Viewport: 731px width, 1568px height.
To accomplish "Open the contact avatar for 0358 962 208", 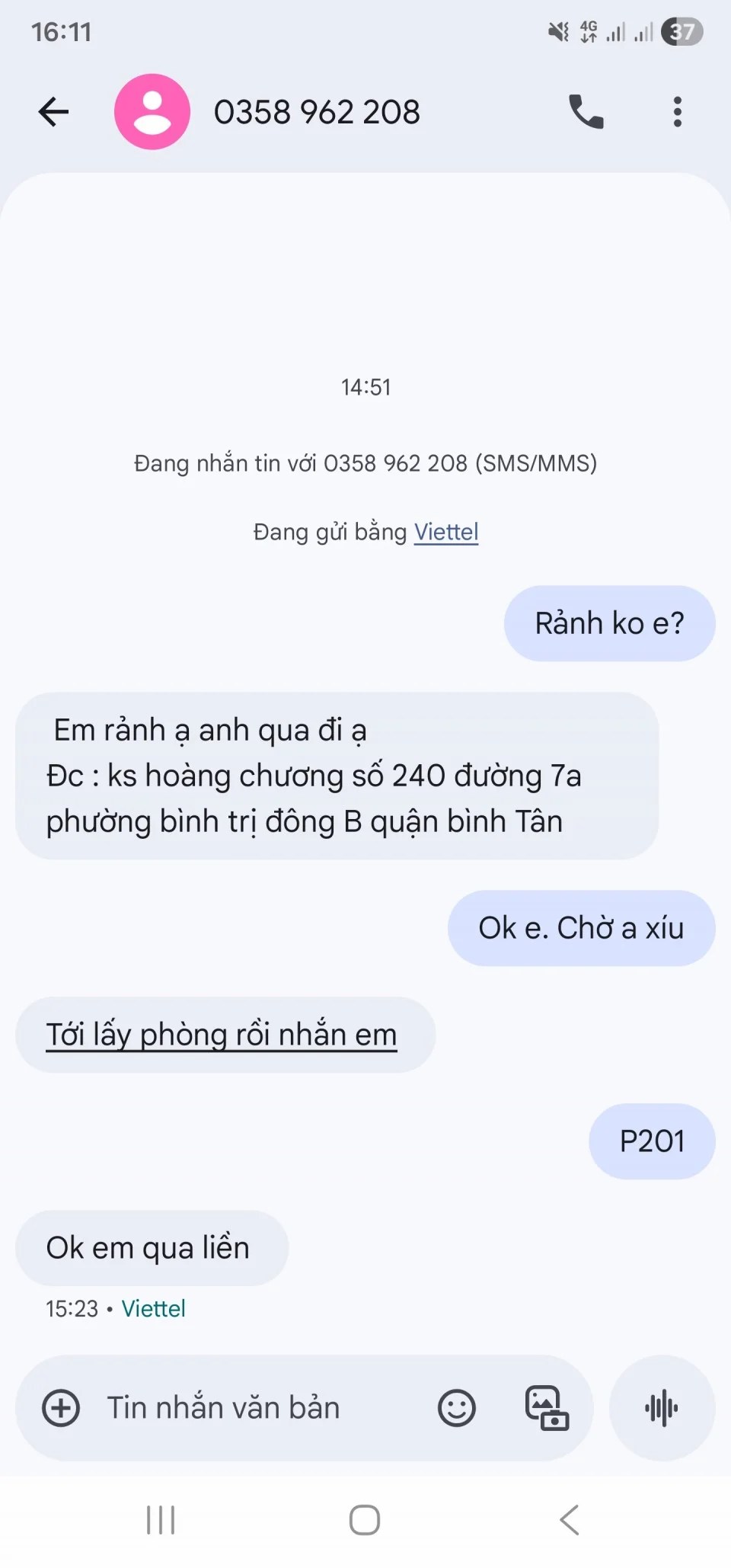I will (152, 112).
